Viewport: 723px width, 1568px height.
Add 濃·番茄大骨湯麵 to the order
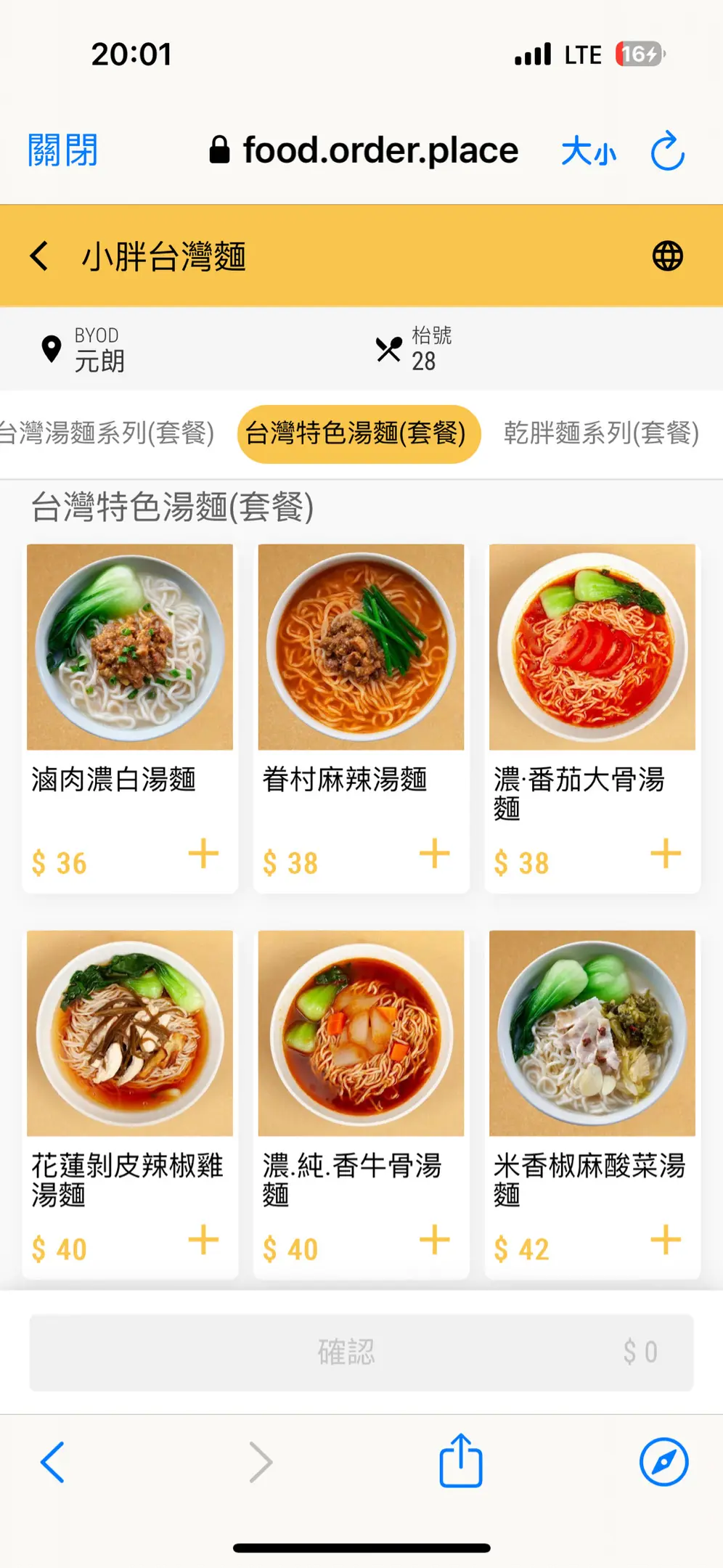(x=666, y=854)
